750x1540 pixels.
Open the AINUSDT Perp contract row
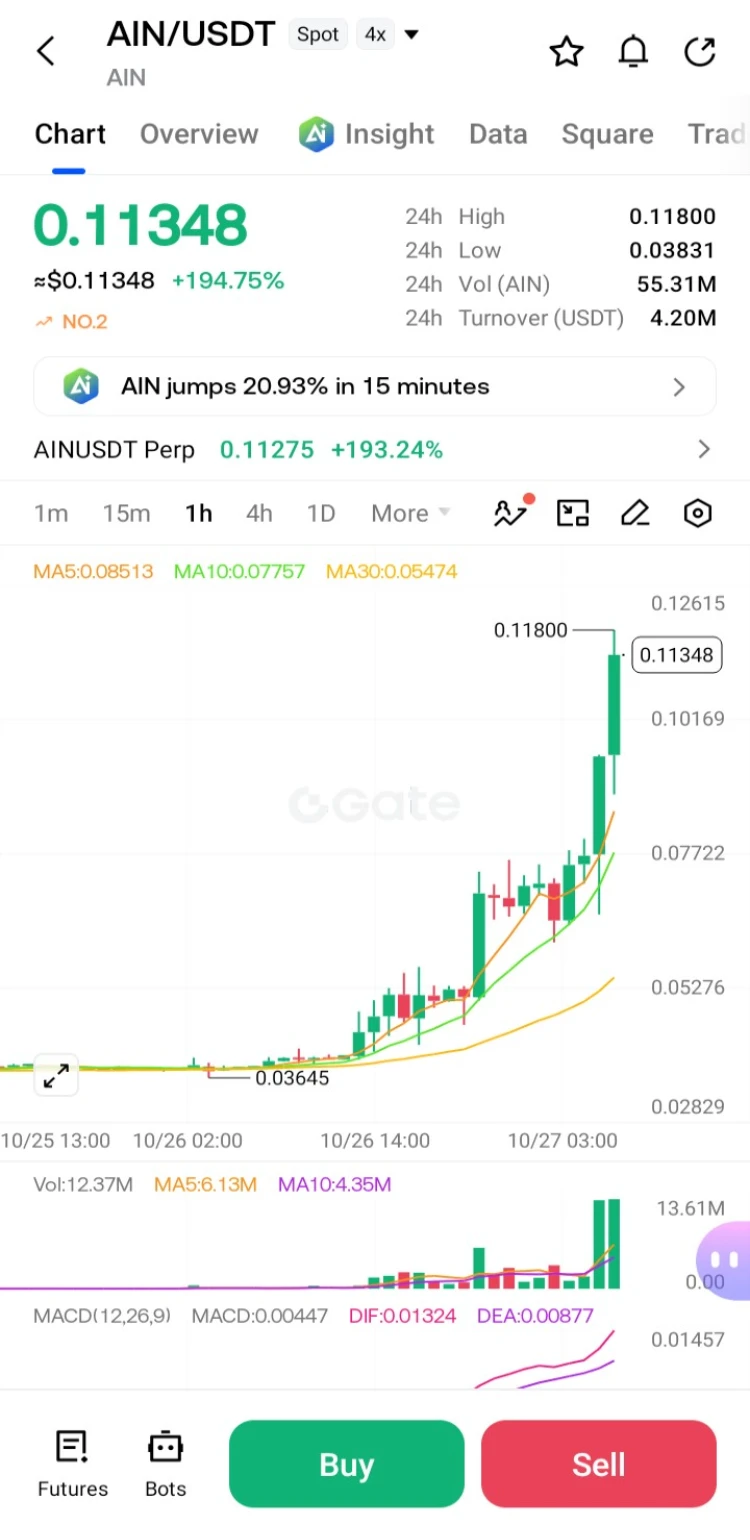coord(375,450)
